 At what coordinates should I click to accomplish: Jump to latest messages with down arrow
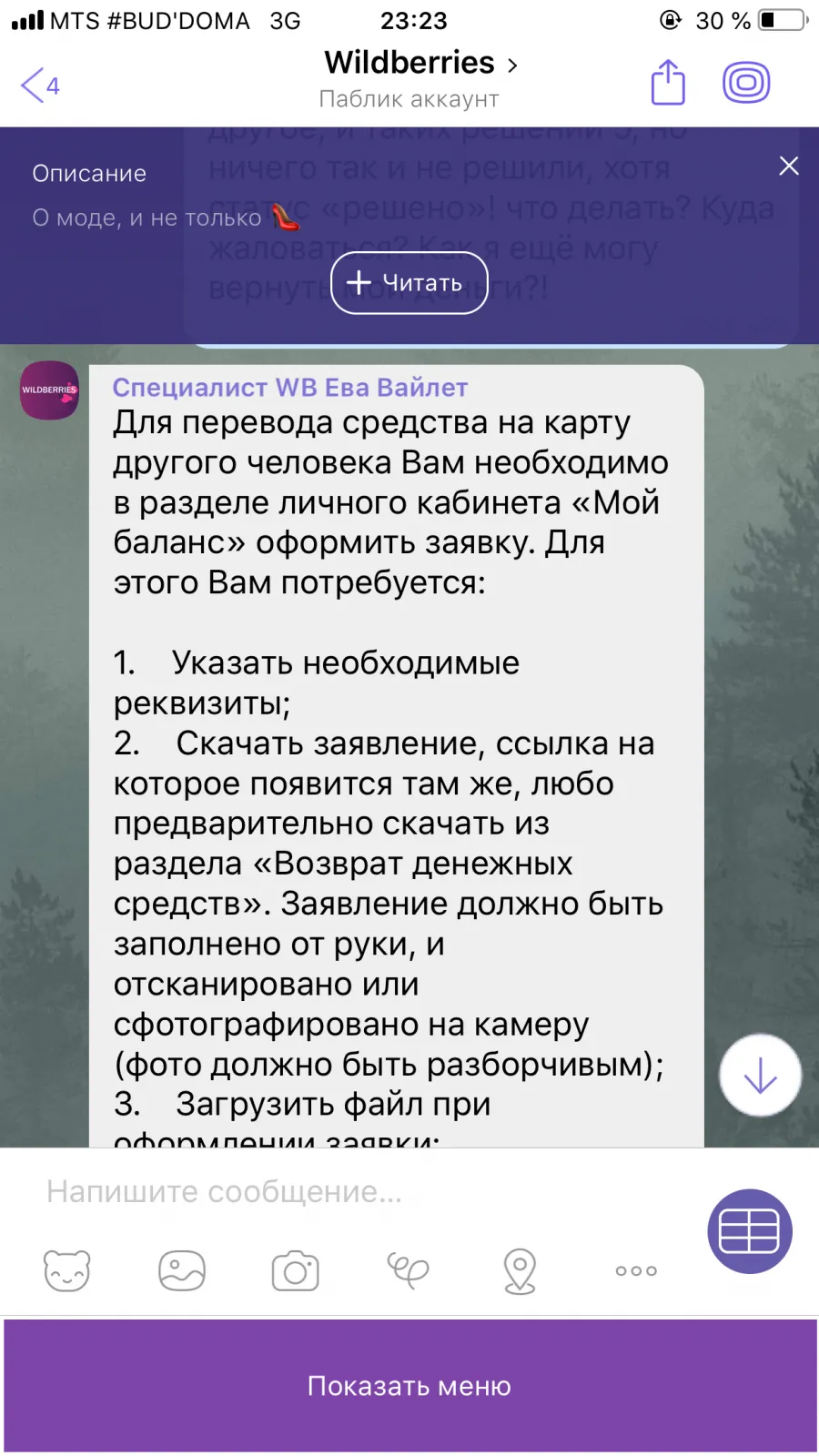(760, 1076)
